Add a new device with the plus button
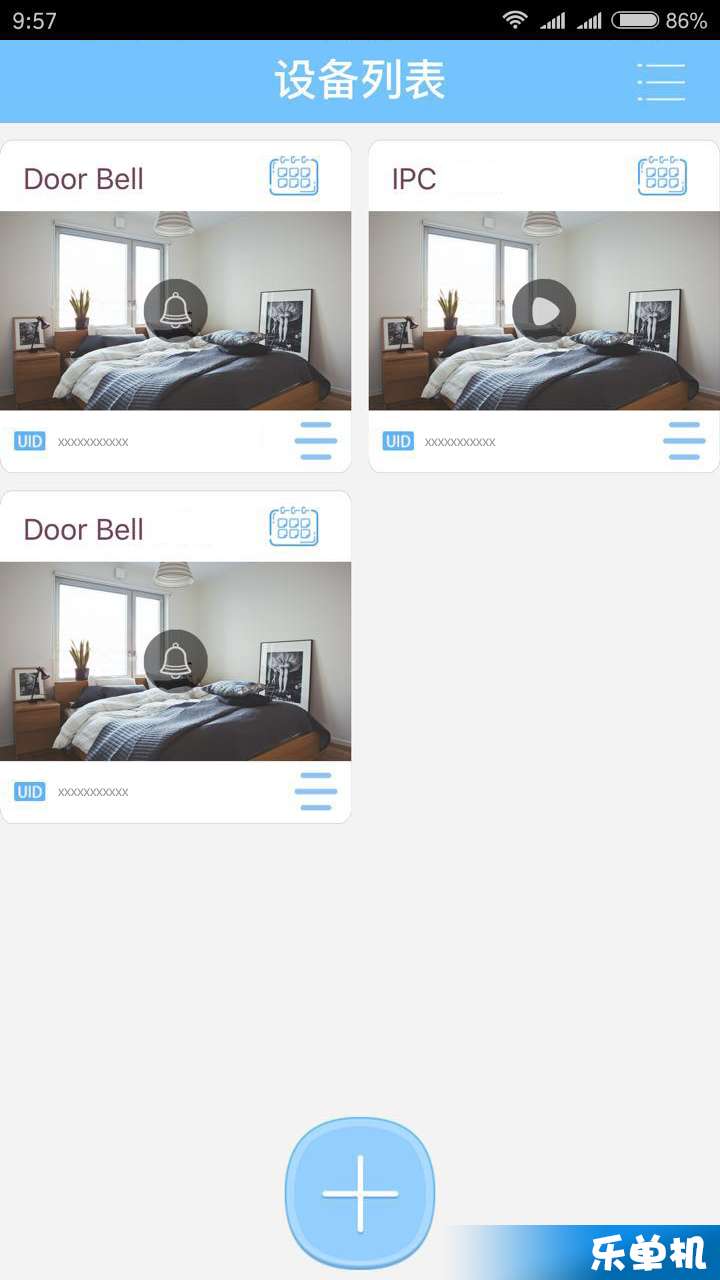This screenshot has height=1280, width=720. point(360,1193)
